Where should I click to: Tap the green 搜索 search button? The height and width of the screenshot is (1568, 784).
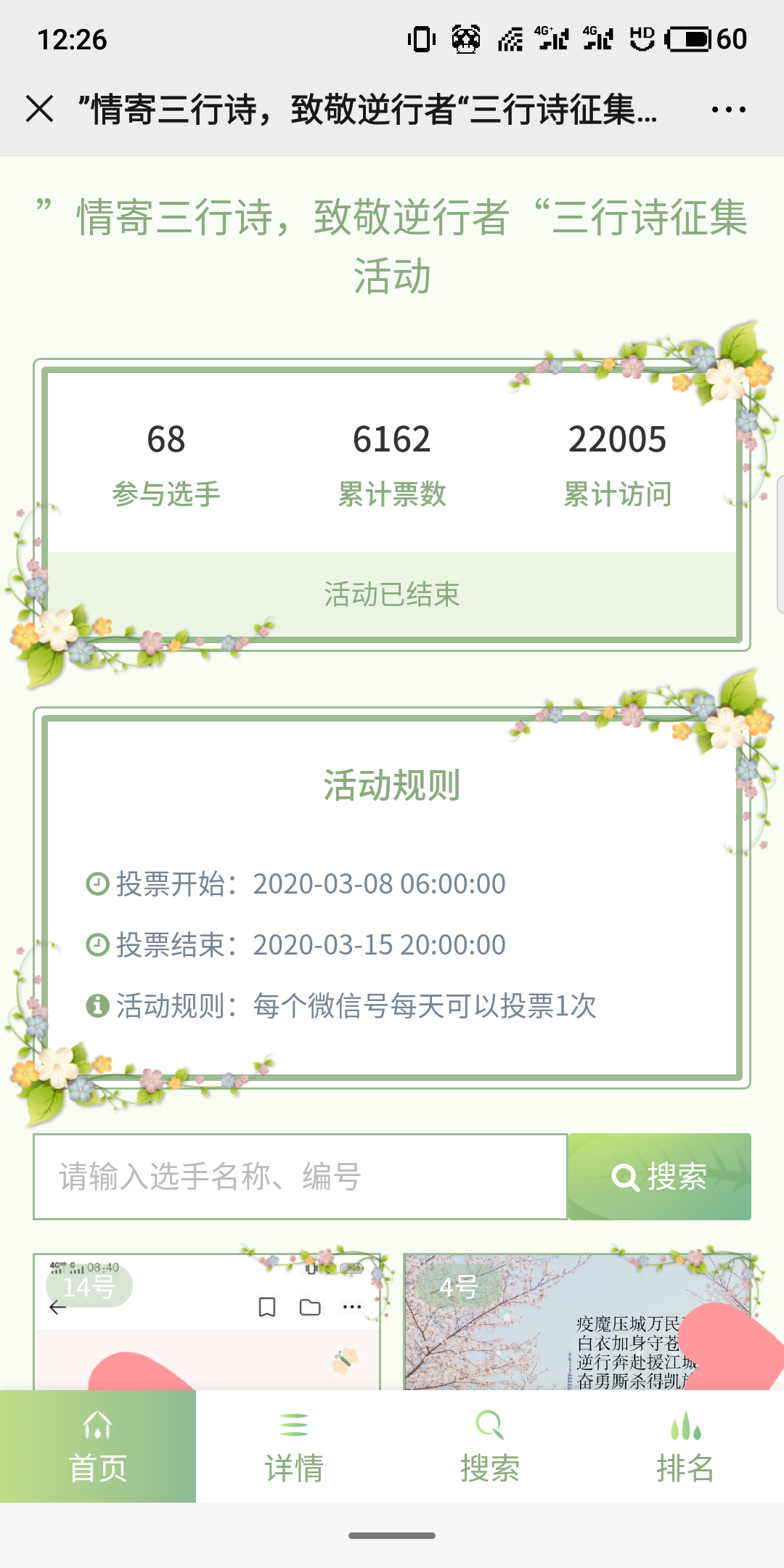tap(659, 1177)
